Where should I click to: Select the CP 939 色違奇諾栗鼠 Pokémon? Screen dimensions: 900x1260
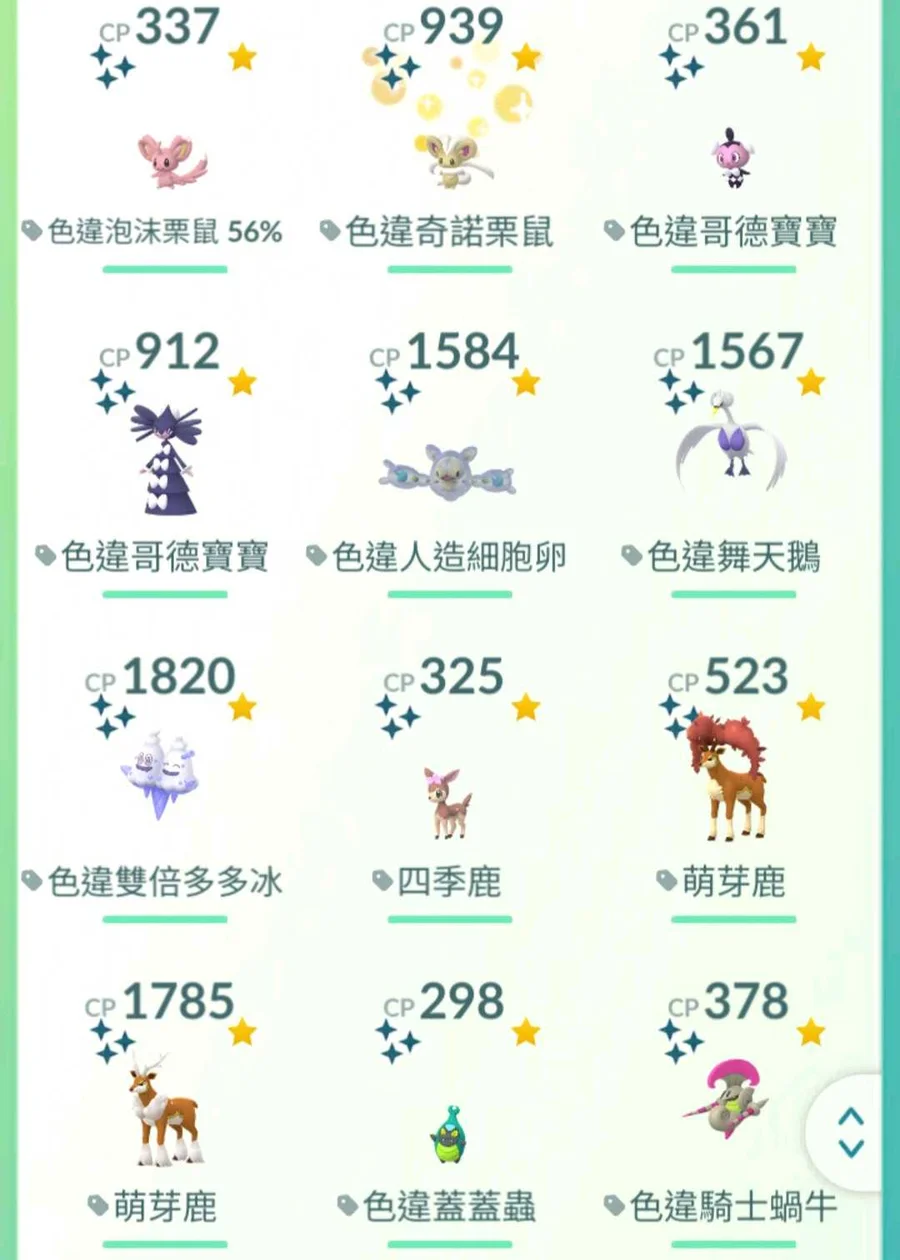click(x=449, y=160)
